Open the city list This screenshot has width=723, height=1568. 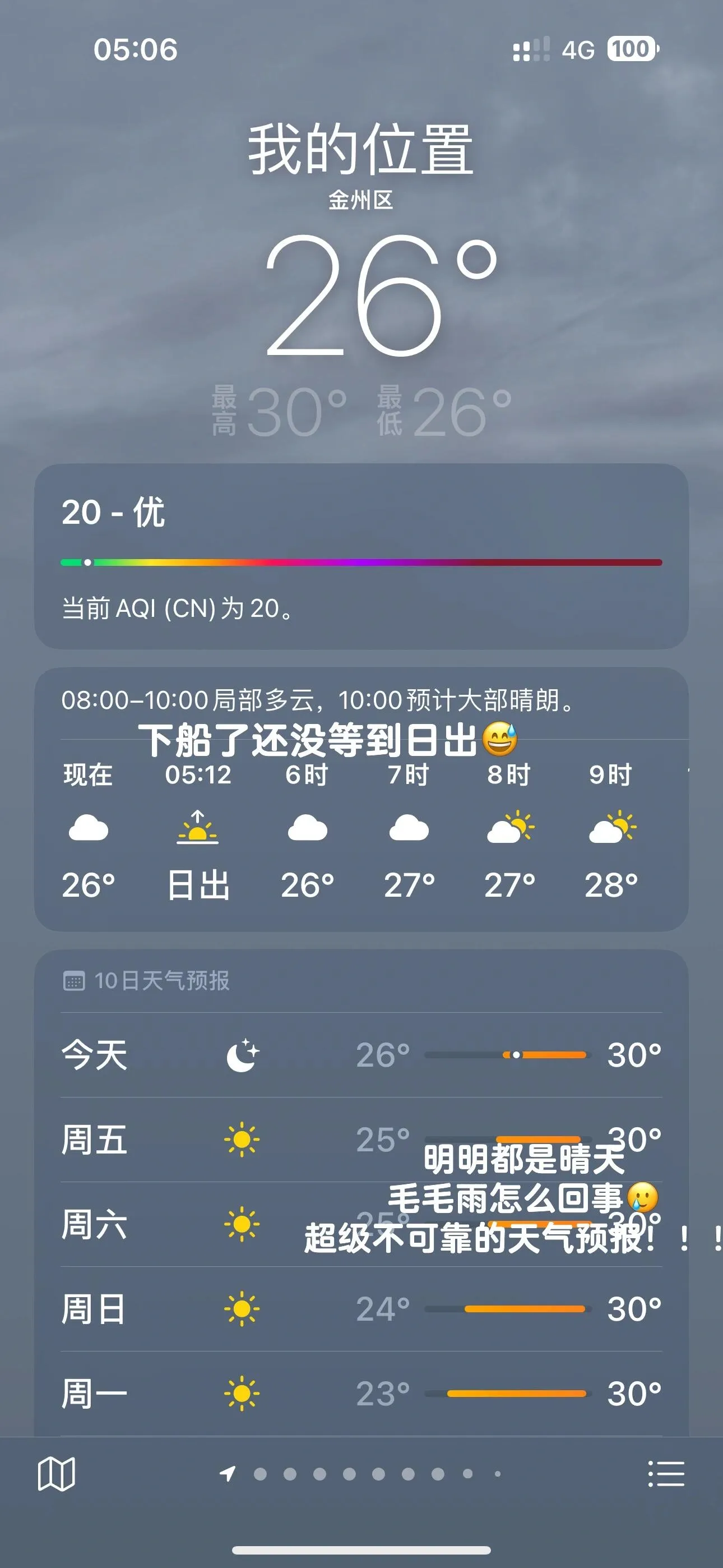pyautogui.click(x=666, y=1474)
